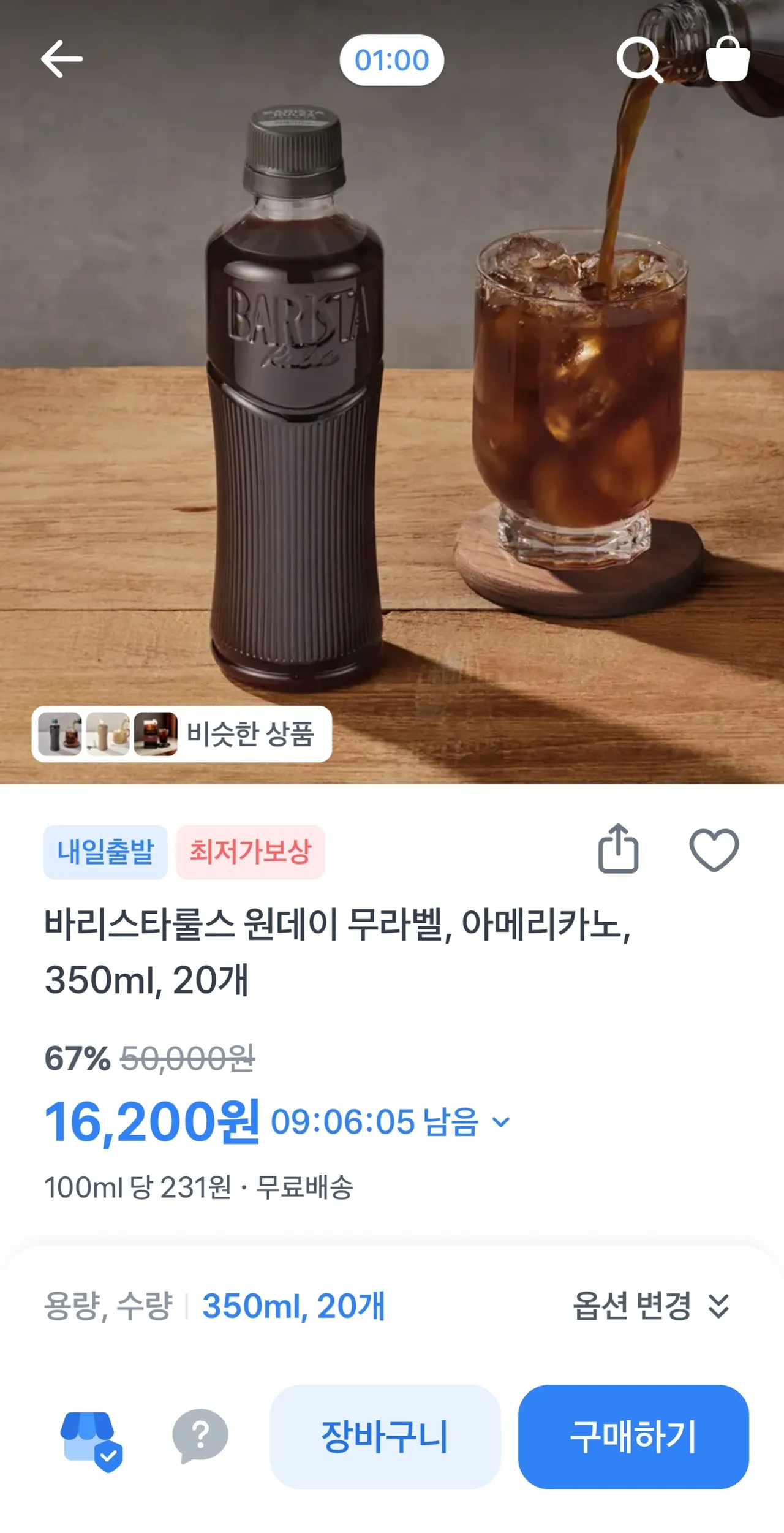Open the question inquiry bubble

[x=200, y=1436]
